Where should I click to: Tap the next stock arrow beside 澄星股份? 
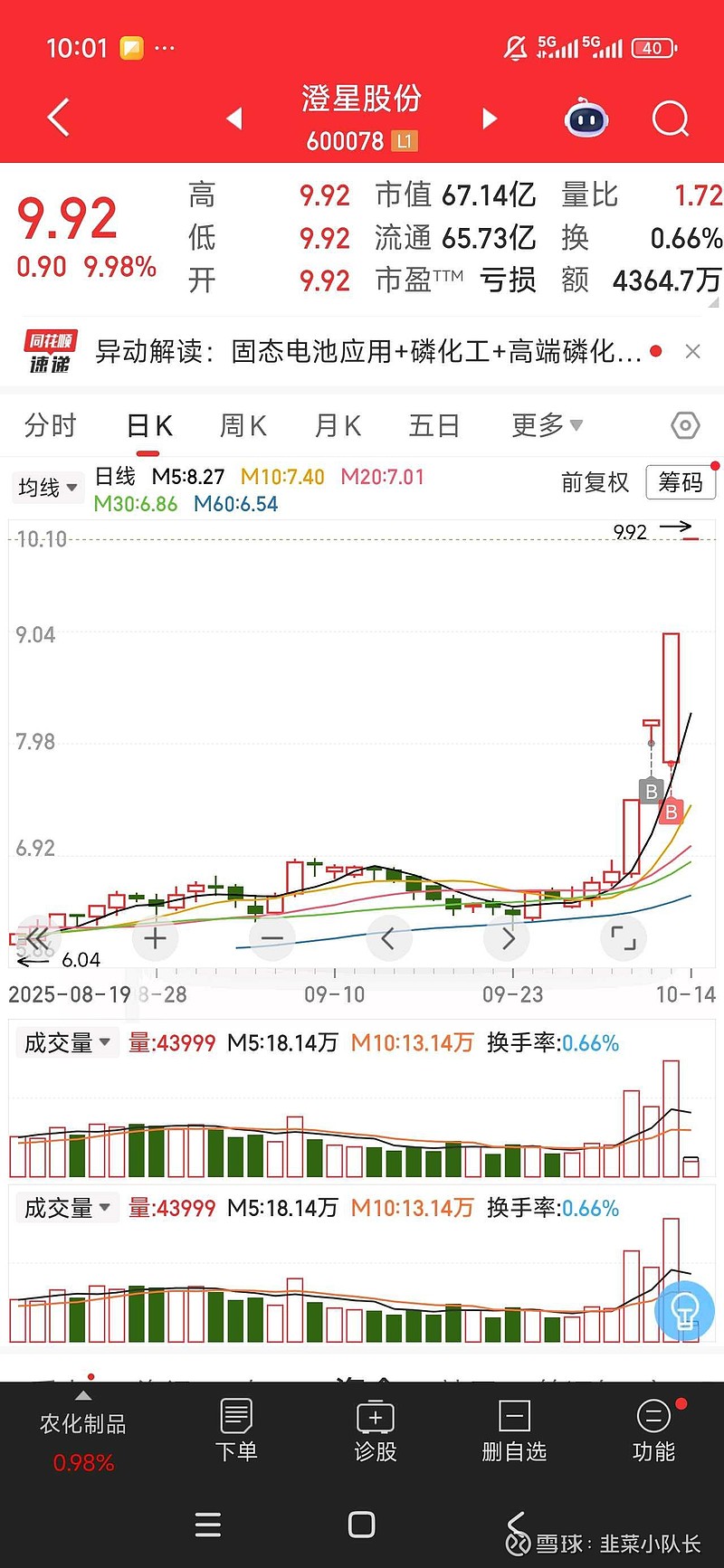coord(490,119)
